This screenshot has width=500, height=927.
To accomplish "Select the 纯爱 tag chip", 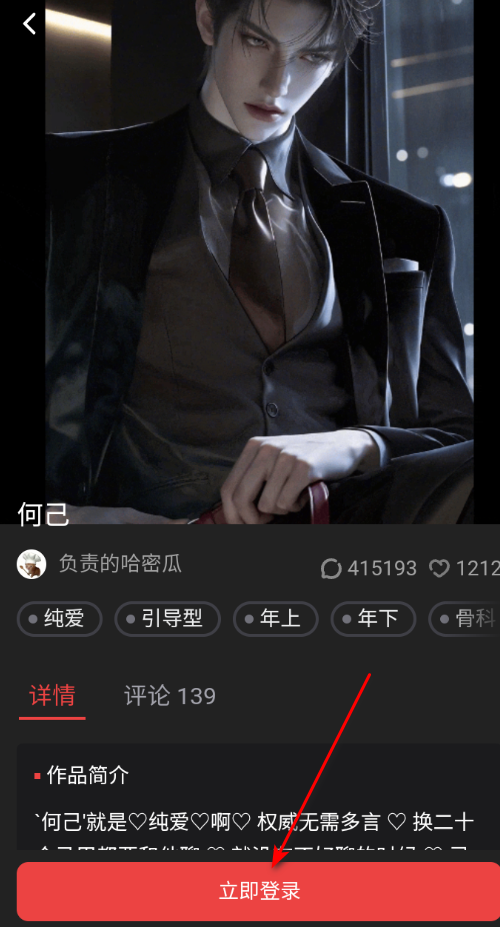I will coord(60,619).
